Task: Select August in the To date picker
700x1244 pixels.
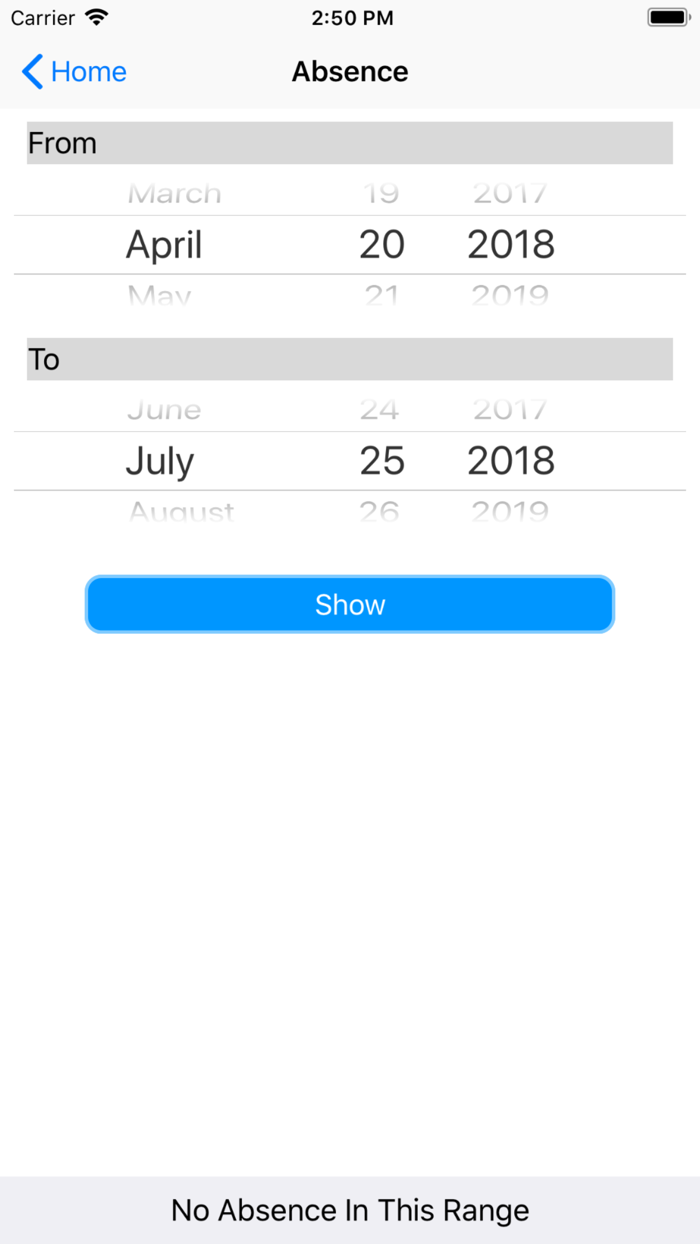Action: coord(181,511)
